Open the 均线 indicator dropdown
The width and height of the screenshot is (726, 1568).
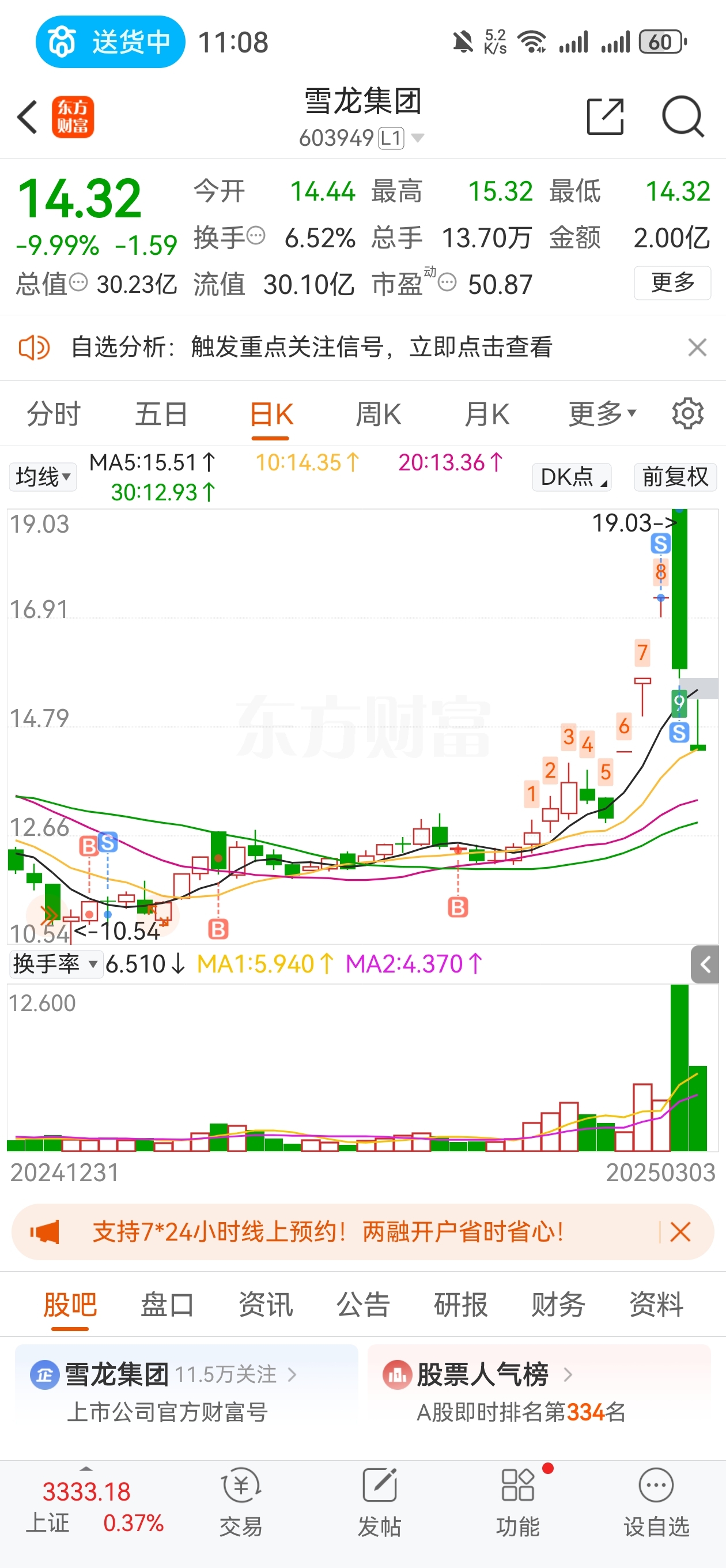[x=43, y=477]
